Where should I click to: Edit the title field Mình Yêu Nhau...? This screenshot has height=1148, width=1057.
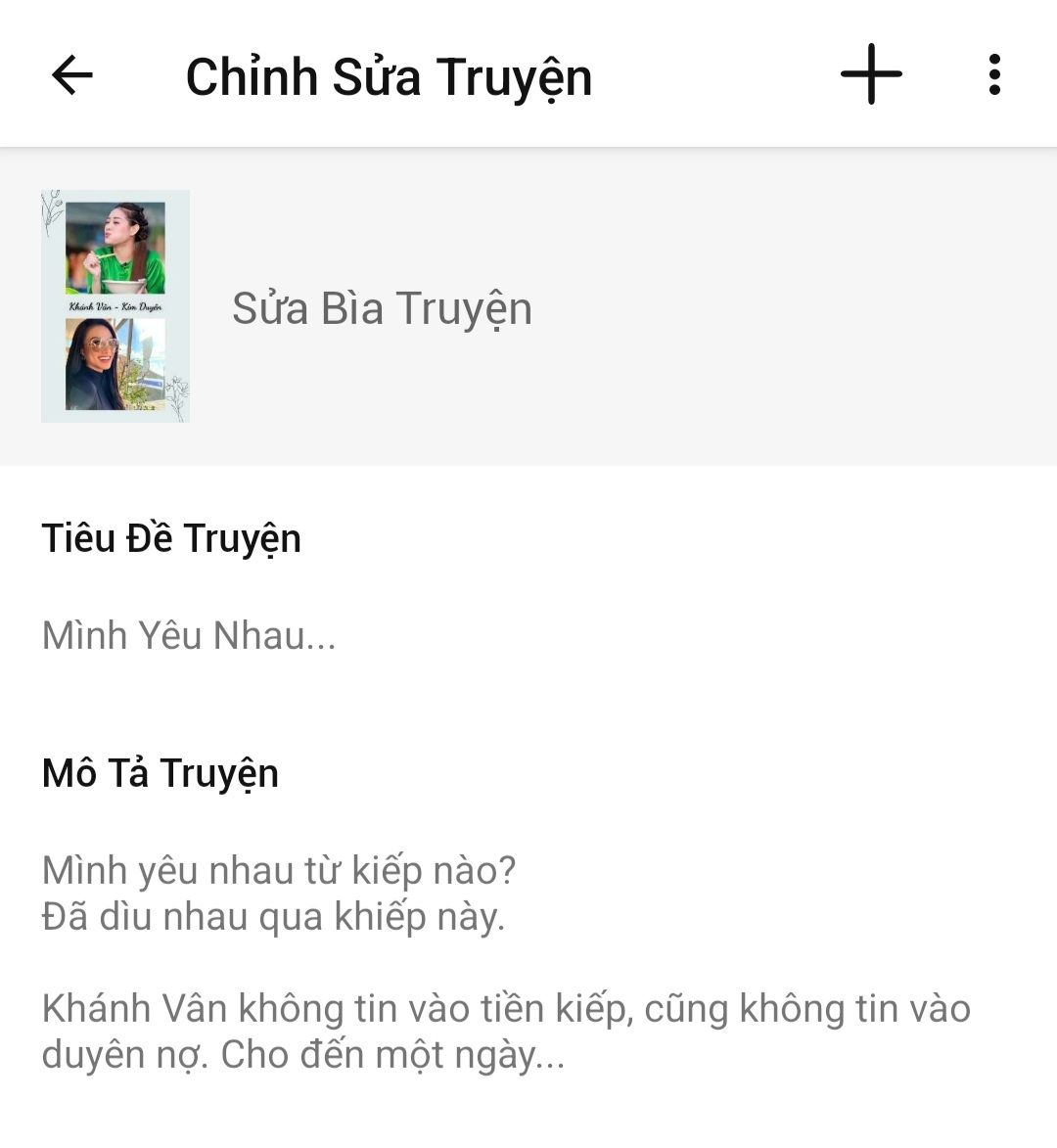click(x=189, y=635)
